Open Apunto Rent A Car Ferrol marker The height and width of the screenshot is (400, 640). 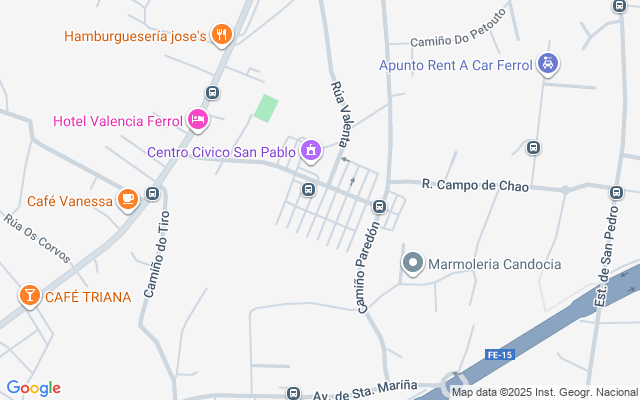point(547,64)
